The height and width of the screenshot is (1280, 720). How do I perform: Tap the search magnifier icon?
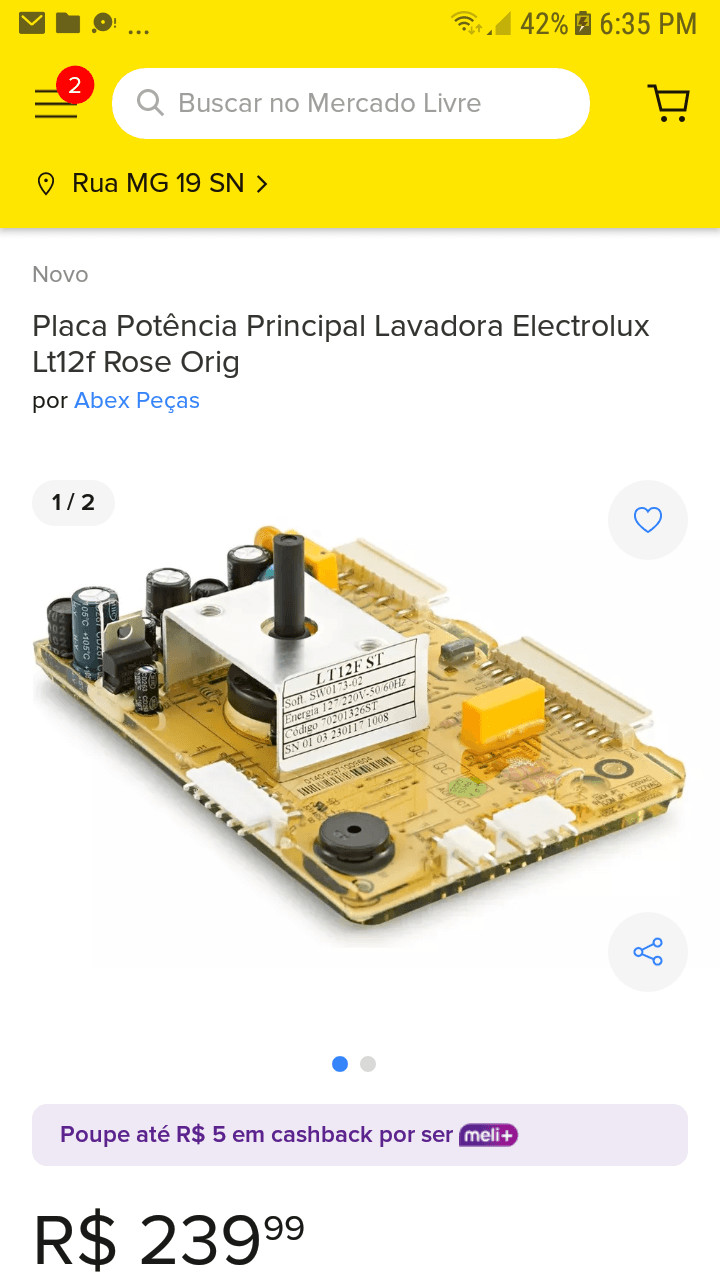click(149, 103)
